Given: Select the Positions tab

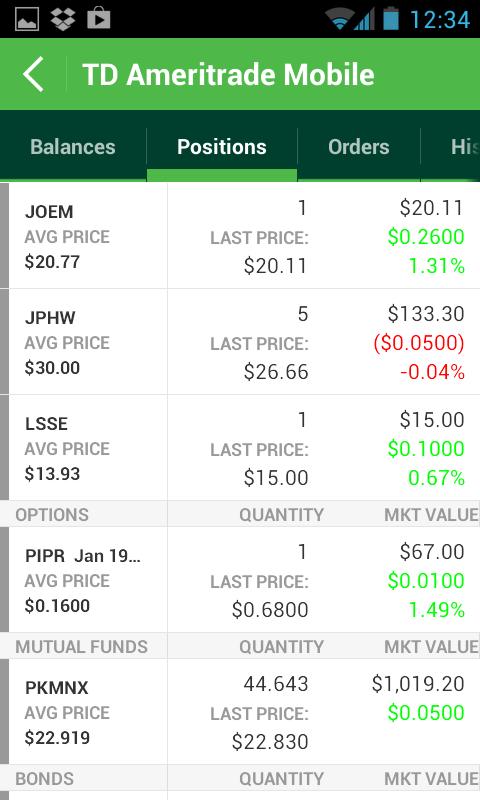Looking at the screenshot, I should [x=222, y=147].
